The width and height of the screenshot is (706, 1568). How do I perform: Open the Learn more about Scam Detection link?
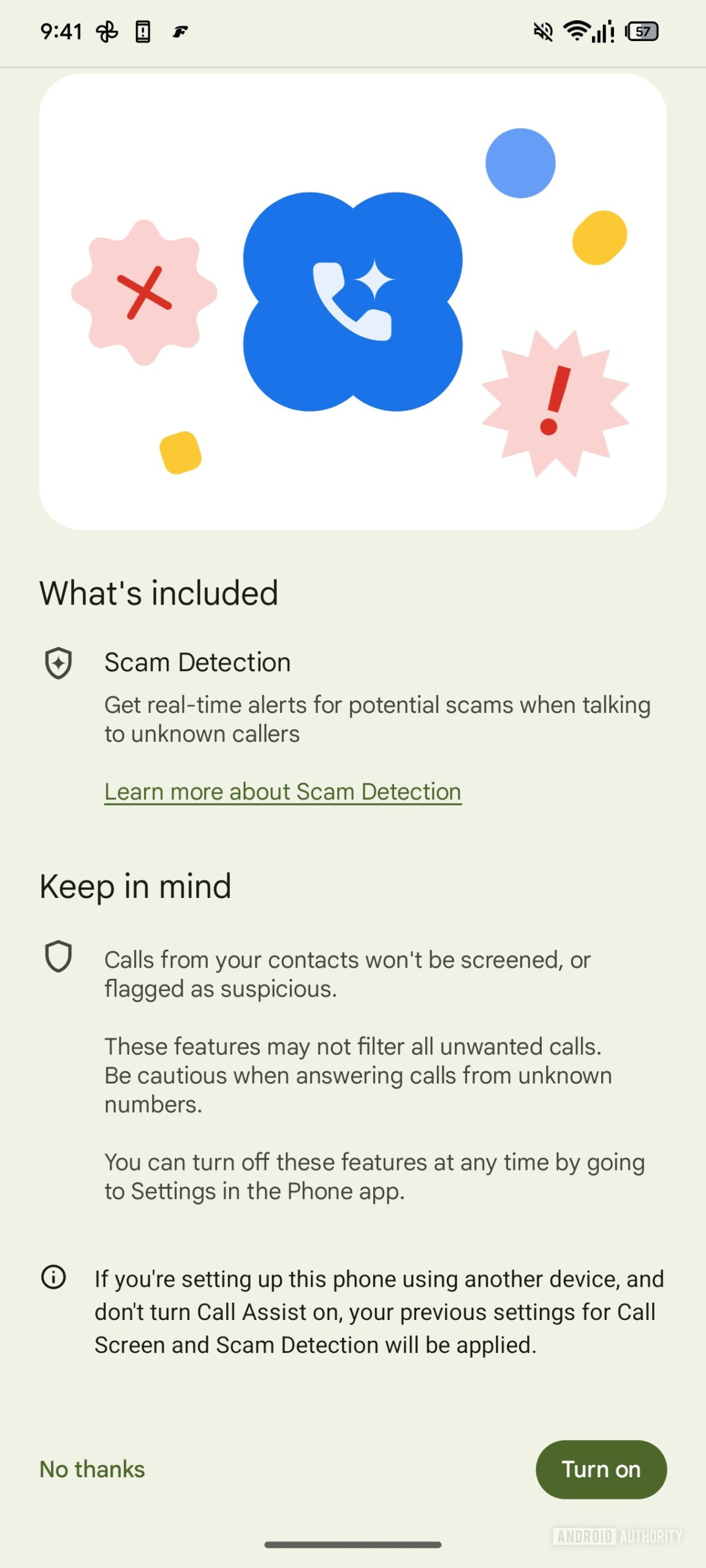coord(283,791)
